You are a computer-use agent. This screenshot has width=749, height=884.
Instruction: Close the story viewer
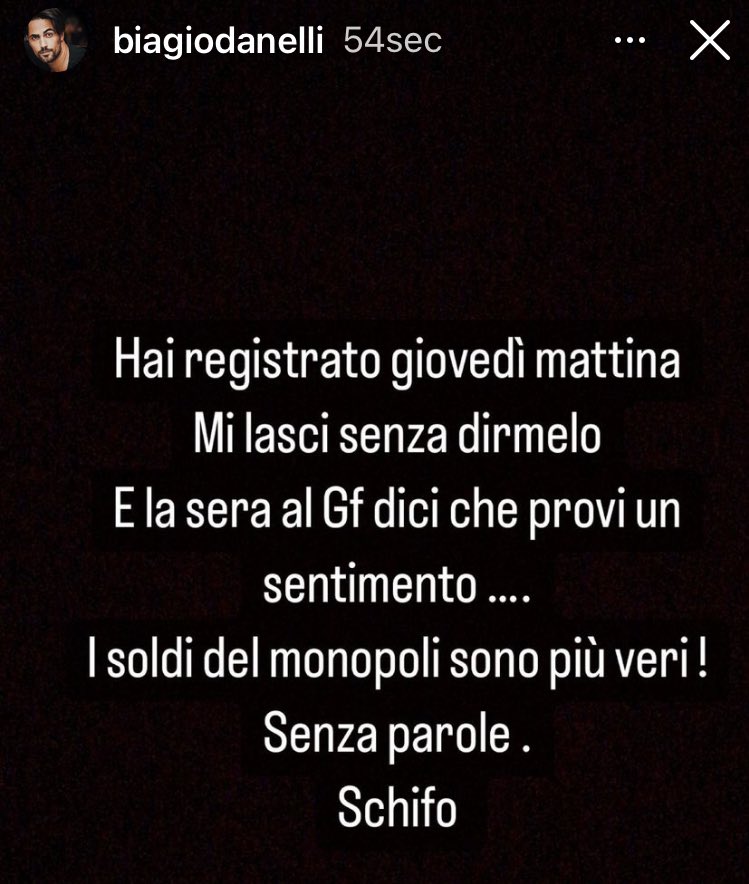pos(710,42)
